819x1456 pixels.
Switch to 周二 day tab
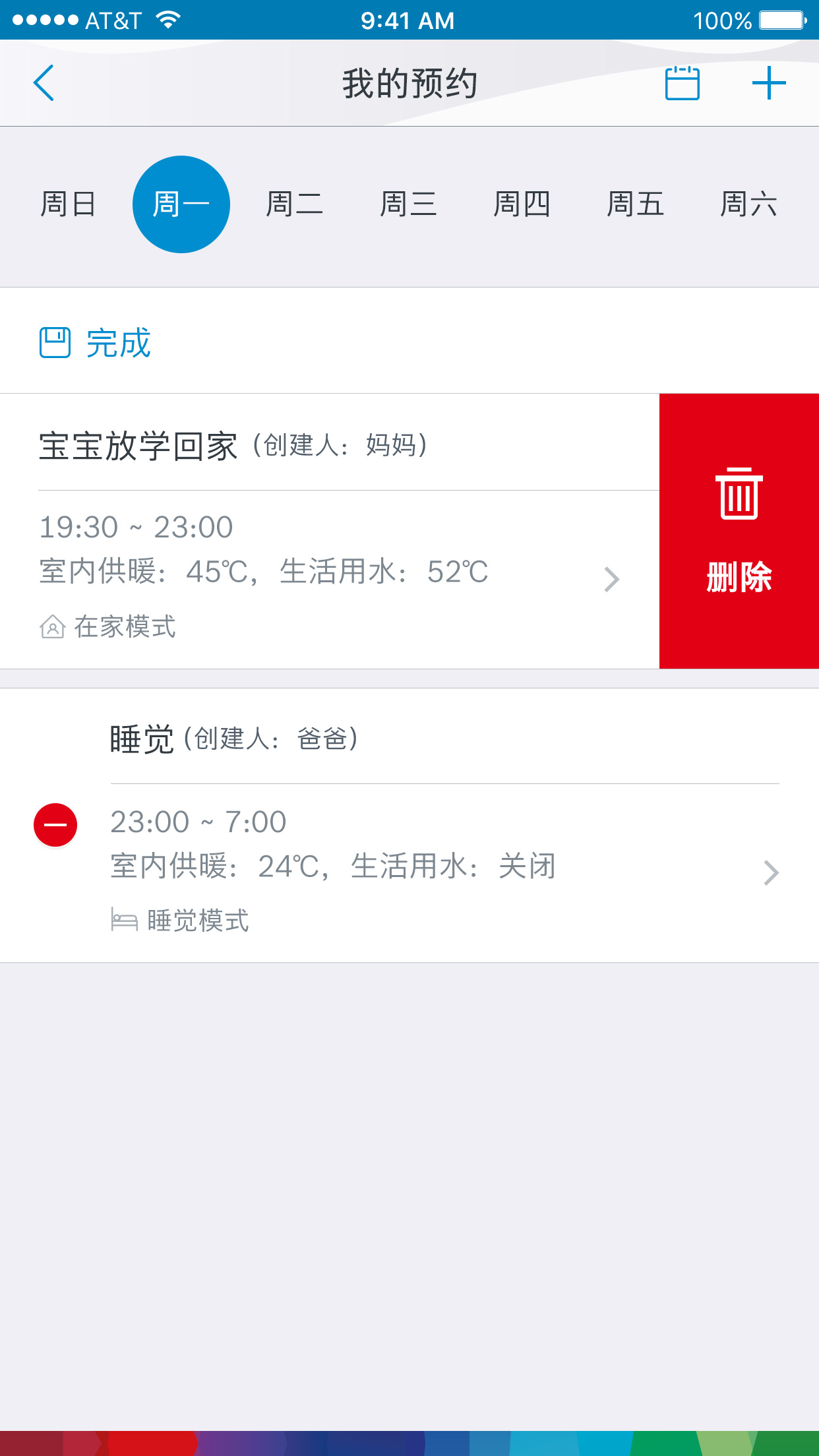click(x=295, y=204)
